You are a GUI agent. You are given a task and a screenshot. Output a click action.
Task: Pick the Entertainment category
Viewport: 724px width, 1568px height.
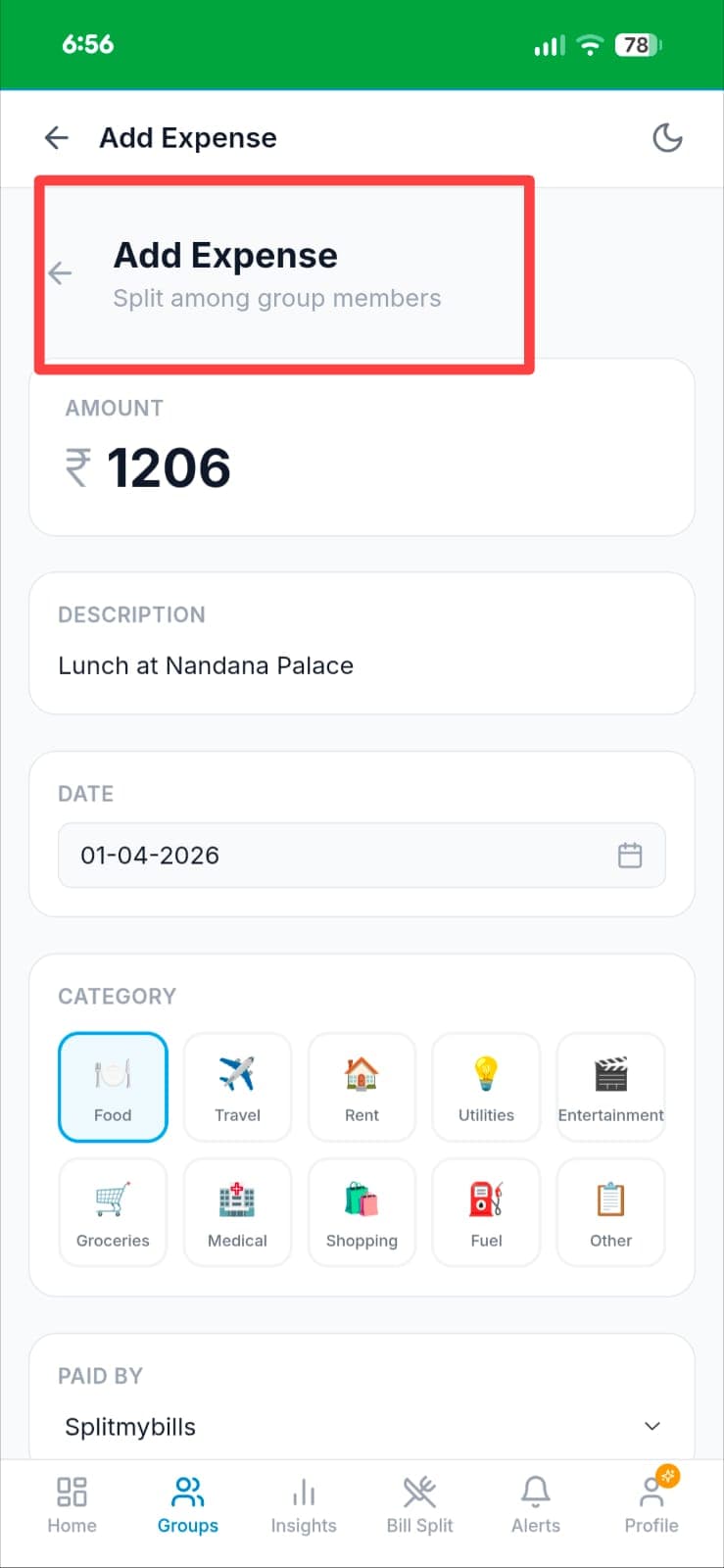tap(610, 1087)
